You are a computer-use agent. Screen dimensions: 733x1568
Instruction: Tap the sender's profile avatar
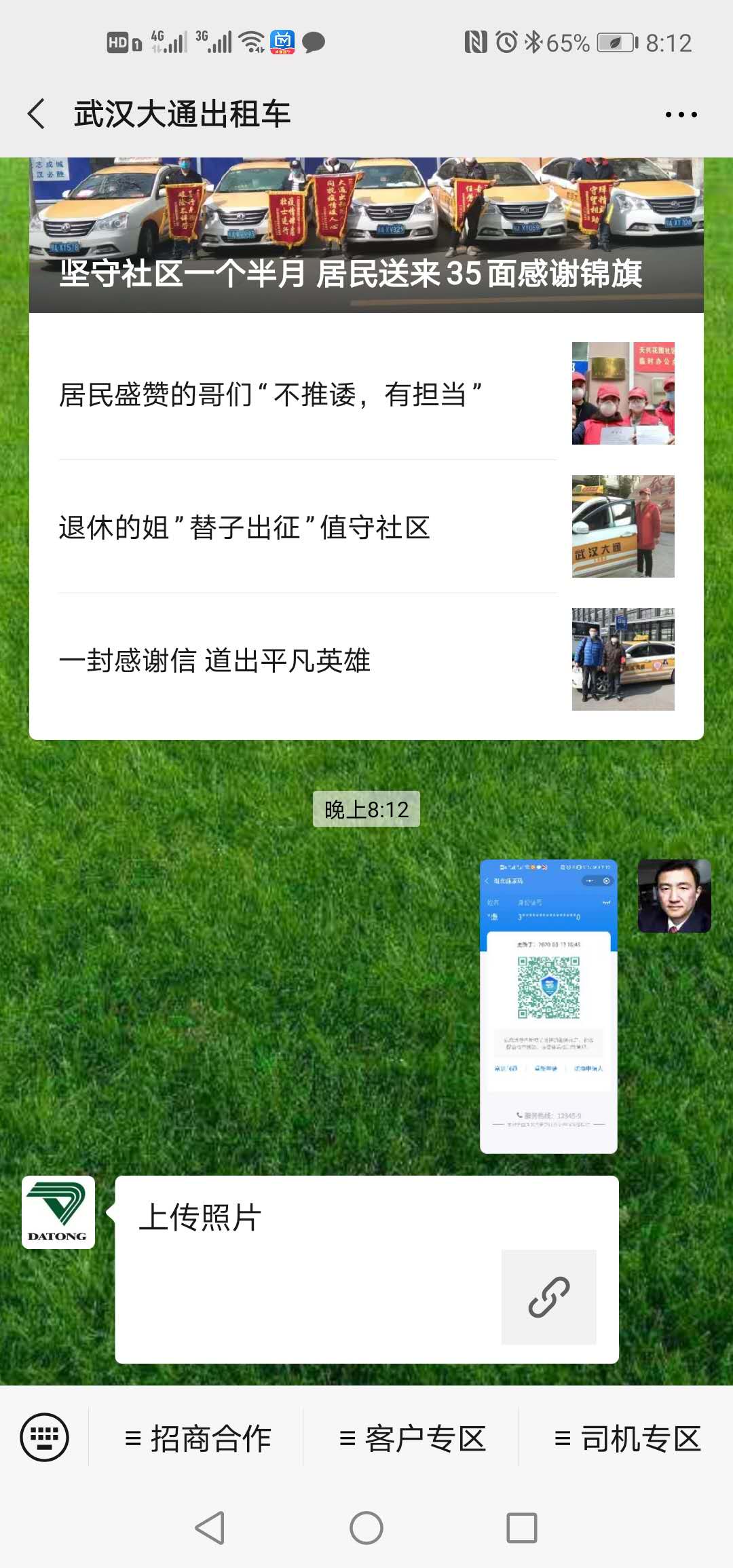[x=674, y=895]
